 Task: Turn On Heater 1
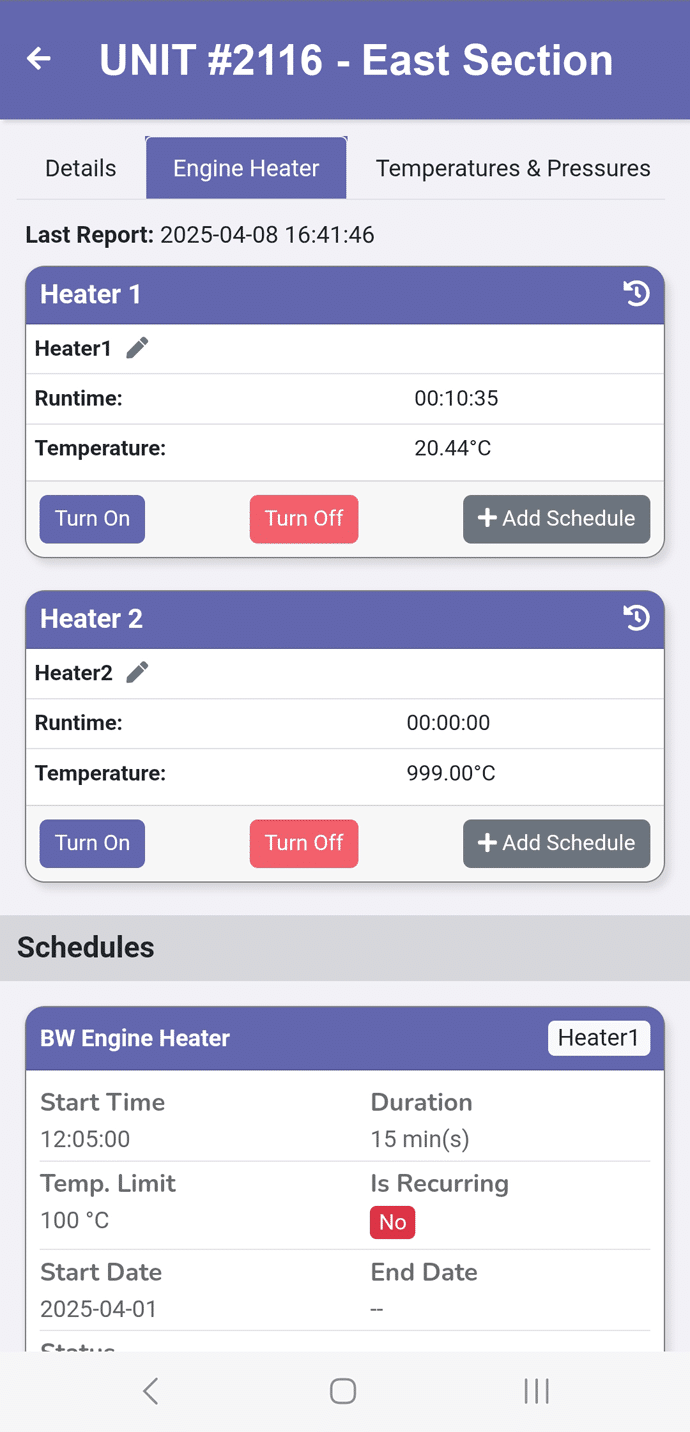pos(92,519)
